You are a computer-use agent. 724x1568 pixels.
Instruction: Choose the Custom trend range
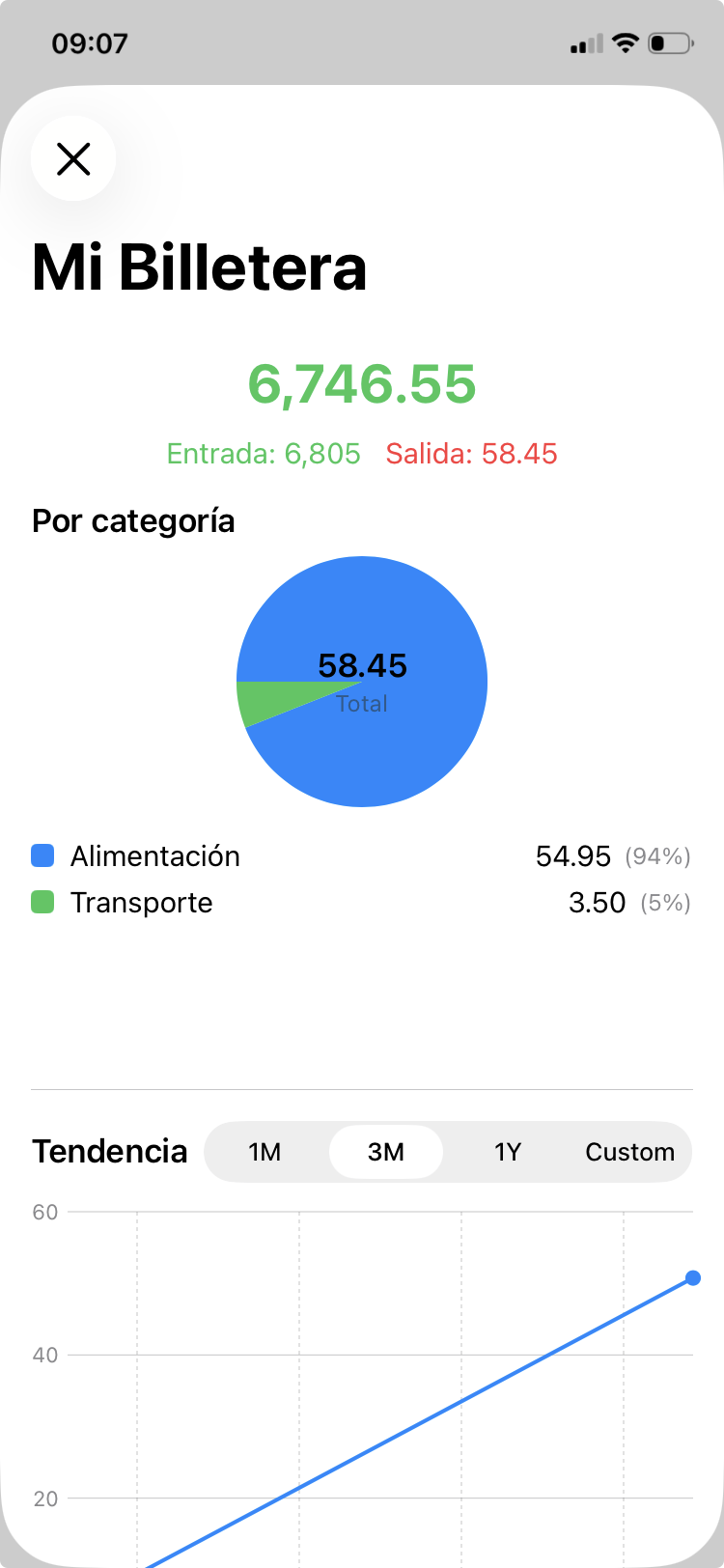tap(629, 1152)
